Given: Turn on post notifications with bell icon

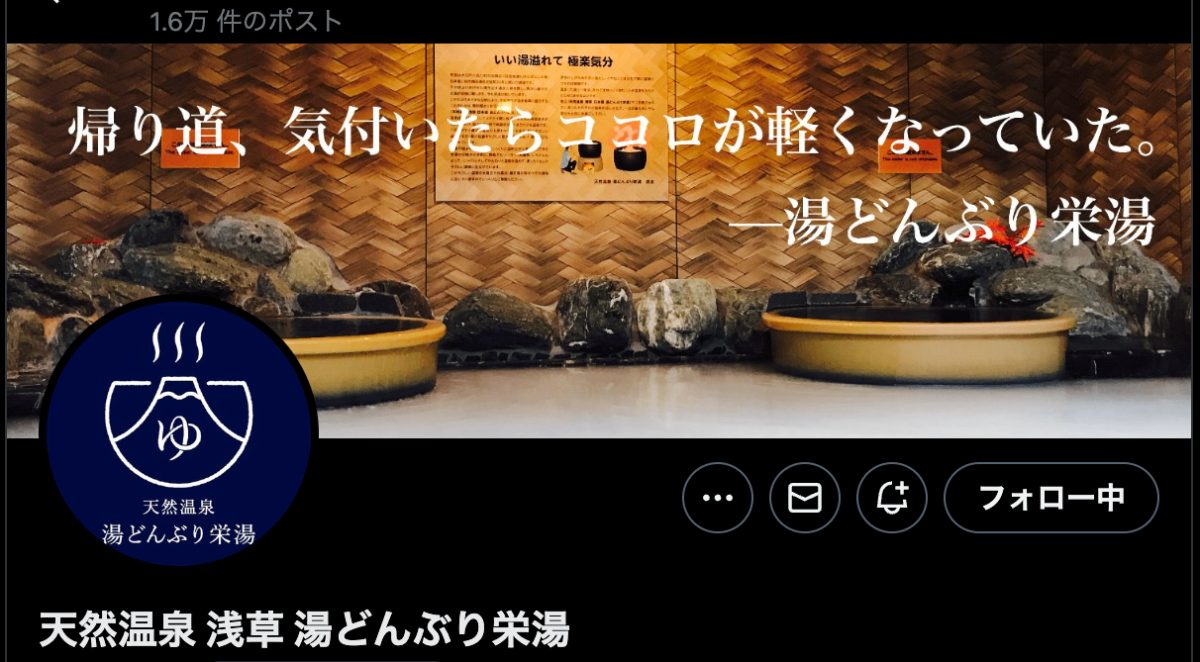Looking at the screenshot, I should click(892, 498).
